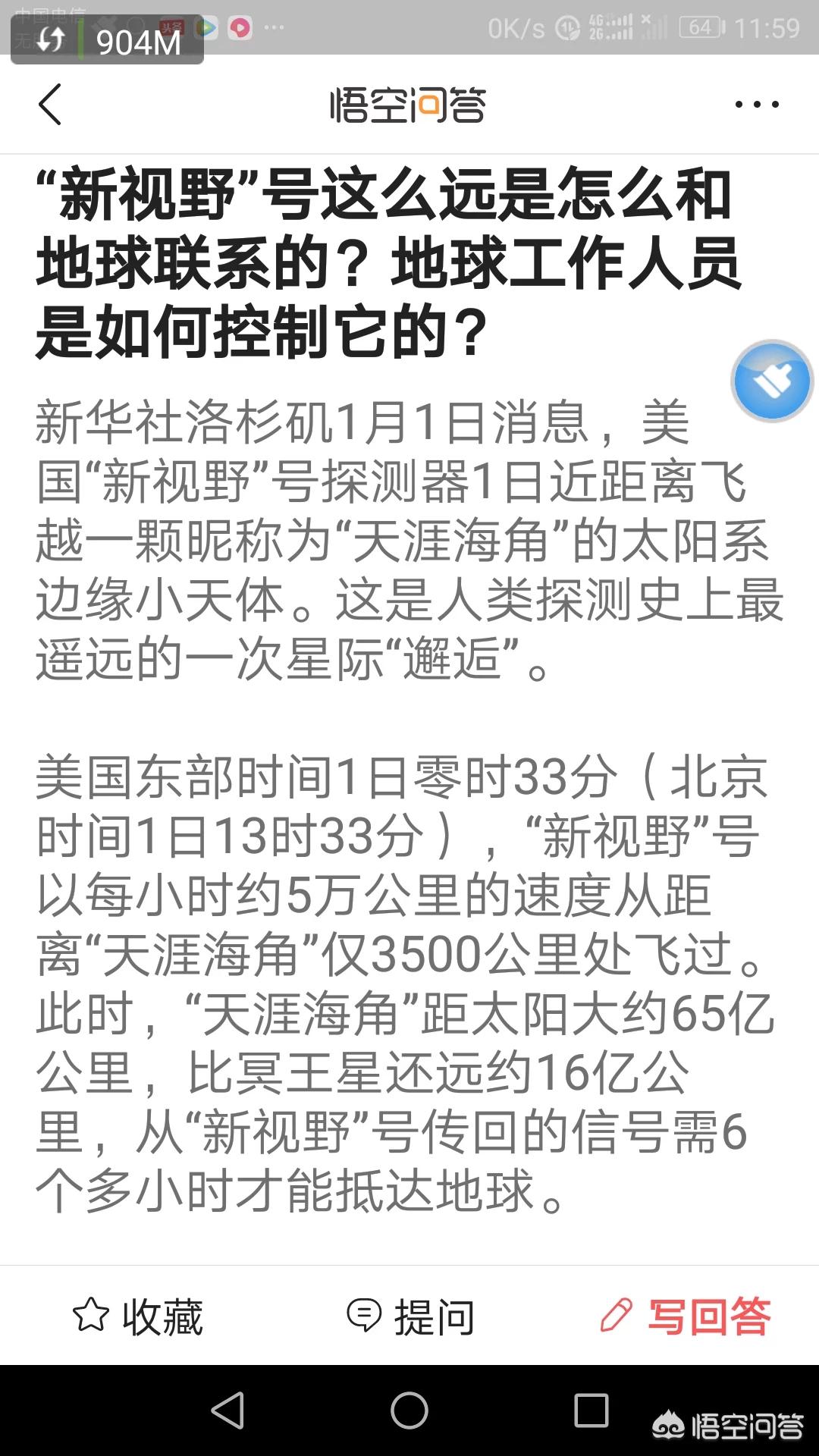Image resolution: width=819 pixels, height=1456 pixels.
Task: Tap 写回答 to write an answer
Action: (686, 1316)
